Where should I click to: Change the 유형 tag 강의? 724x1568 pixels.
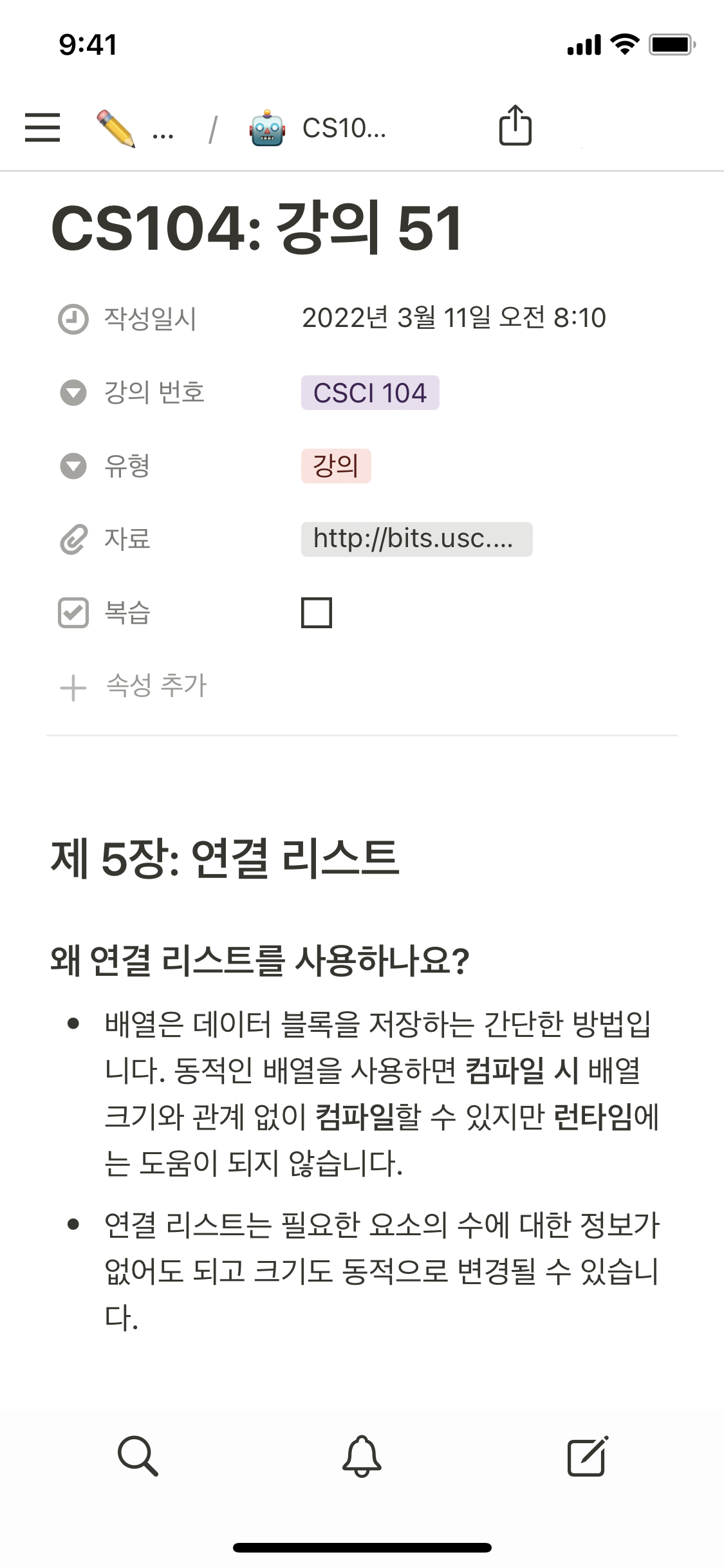click(x=336, y=466)
